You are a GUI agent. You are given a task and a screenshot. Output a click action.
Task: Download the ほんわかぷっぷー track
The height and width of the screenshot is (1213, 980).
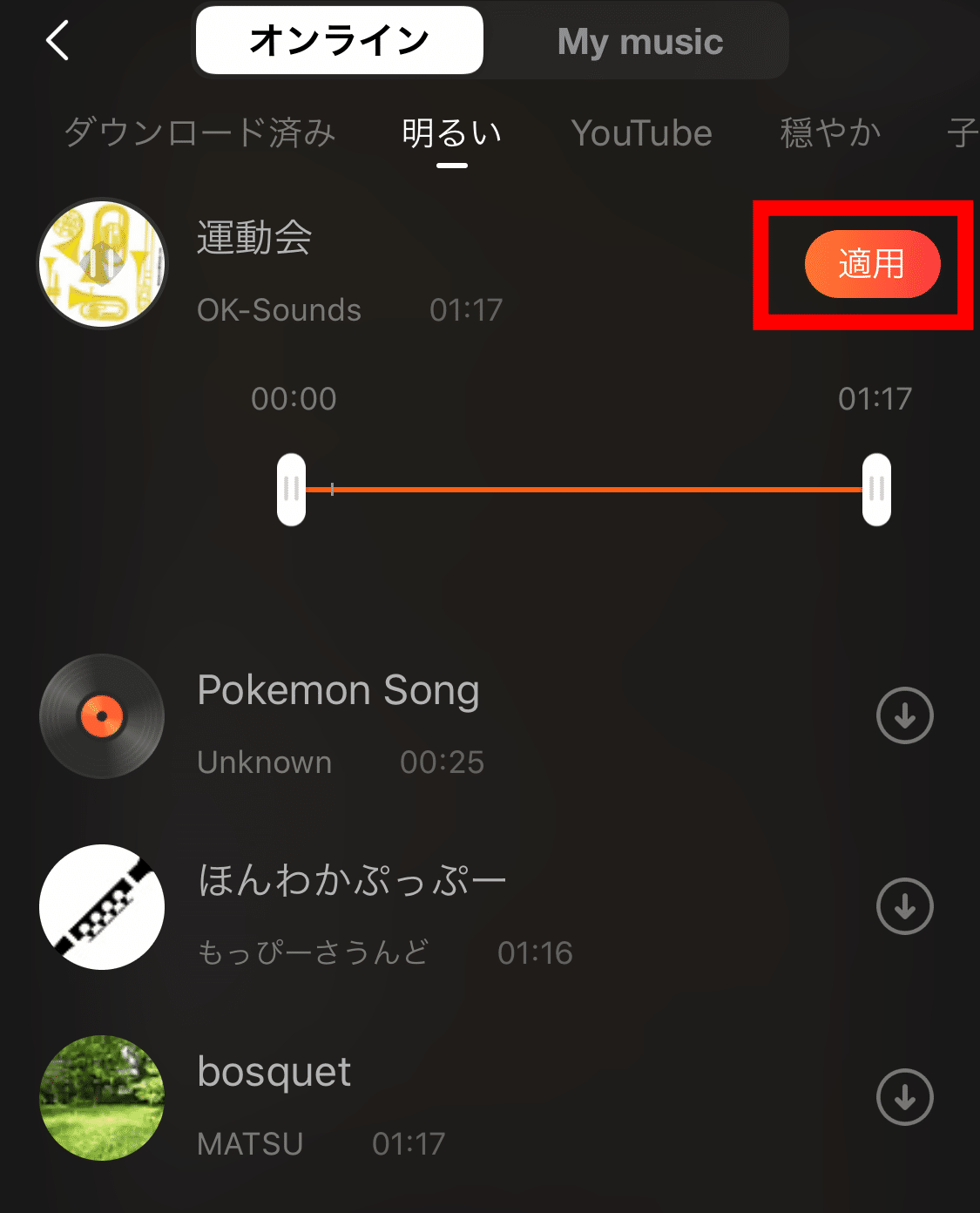[x=904, y=906]
